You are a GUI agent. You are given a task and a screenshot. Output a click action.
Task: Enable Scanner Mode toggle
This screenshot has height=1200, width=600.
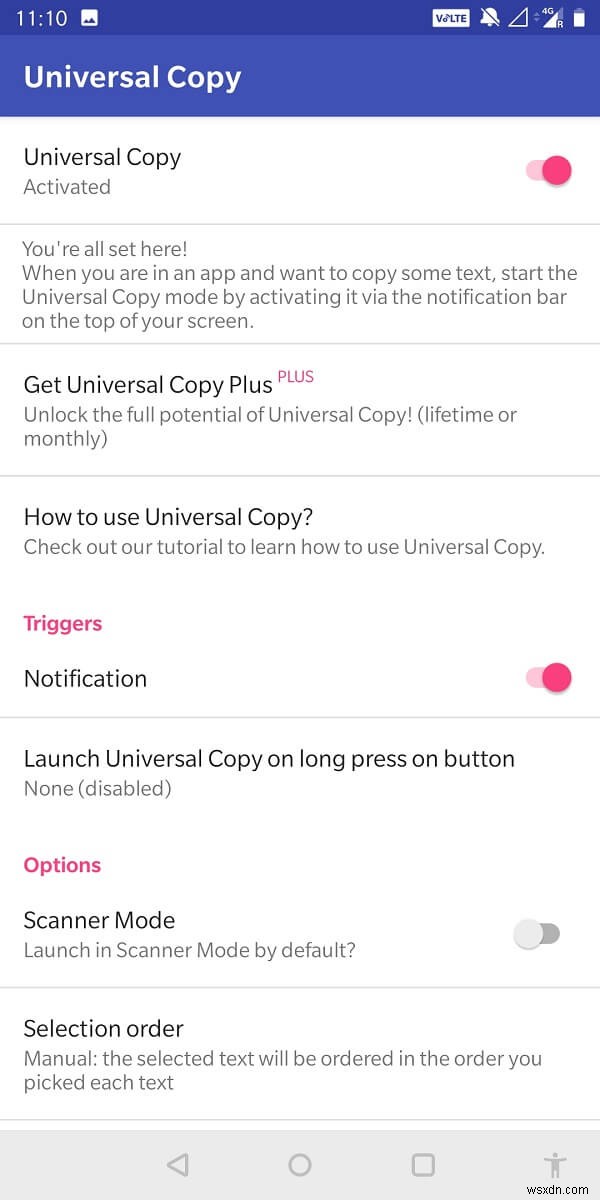click(x=537, y=934)
